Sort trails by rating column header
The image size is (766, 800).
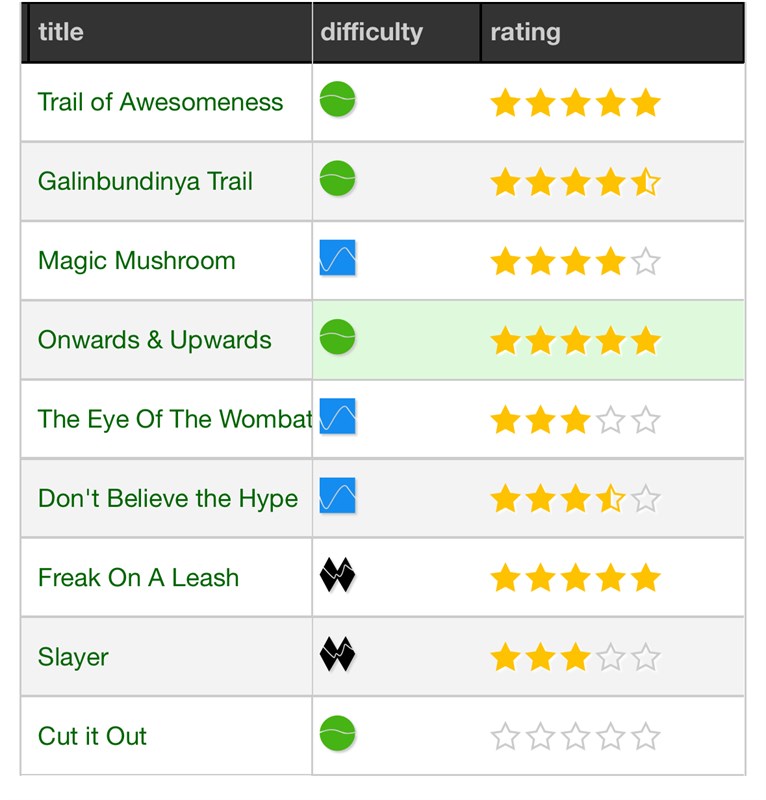tap(525, 32)
